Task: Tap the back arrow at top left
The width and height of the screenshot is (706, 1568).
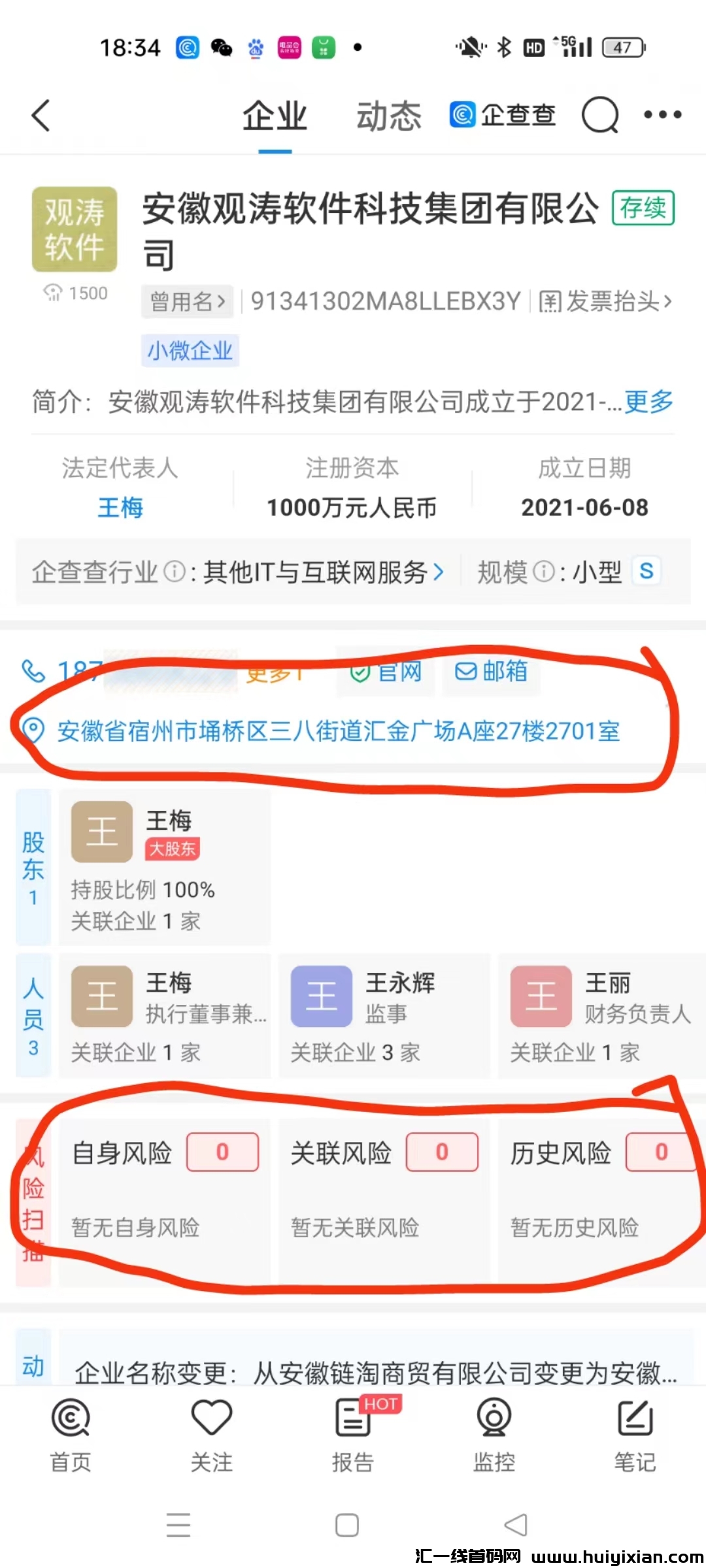Action: pos(41,115)
